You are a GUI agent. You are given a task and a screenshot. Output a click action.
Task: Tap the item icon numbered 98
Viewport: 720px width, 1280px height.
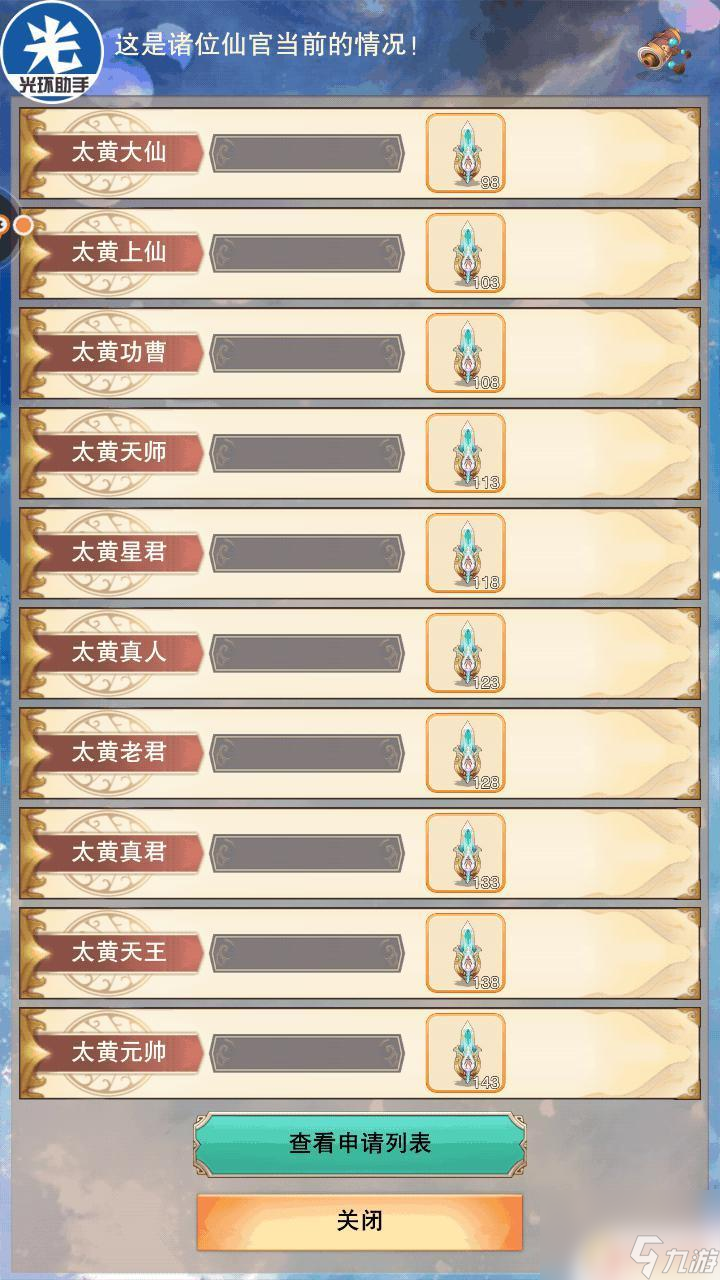click(x=466, y=153)
